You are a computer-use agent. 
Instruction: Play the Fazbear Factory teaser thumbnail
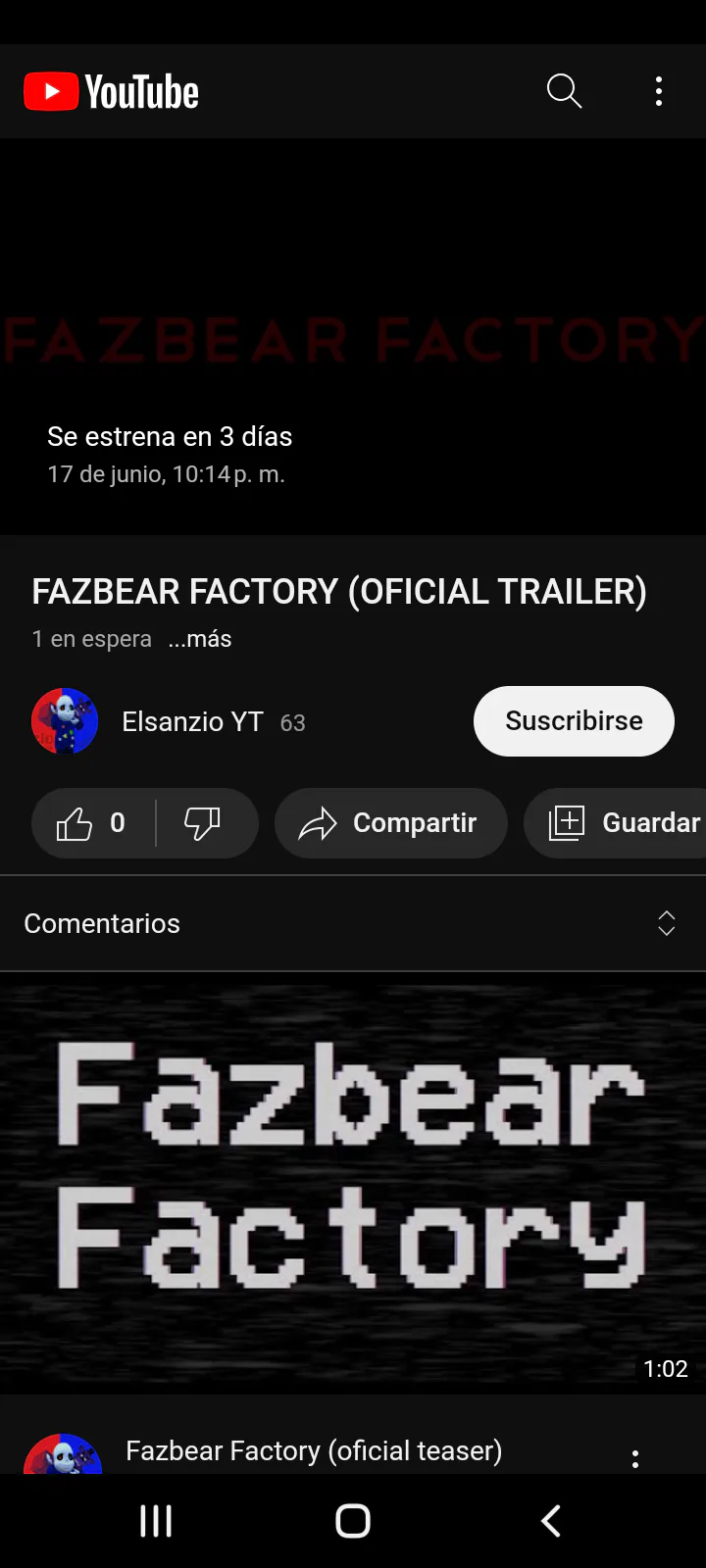click(x=353, y=1183)
